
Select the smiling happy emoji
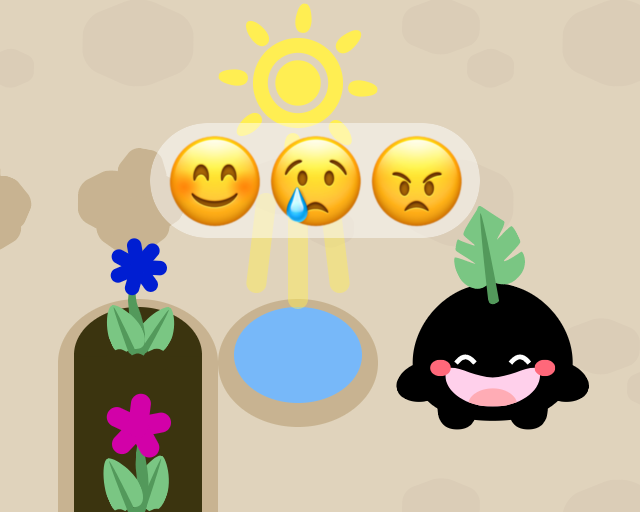pos(215,181)
